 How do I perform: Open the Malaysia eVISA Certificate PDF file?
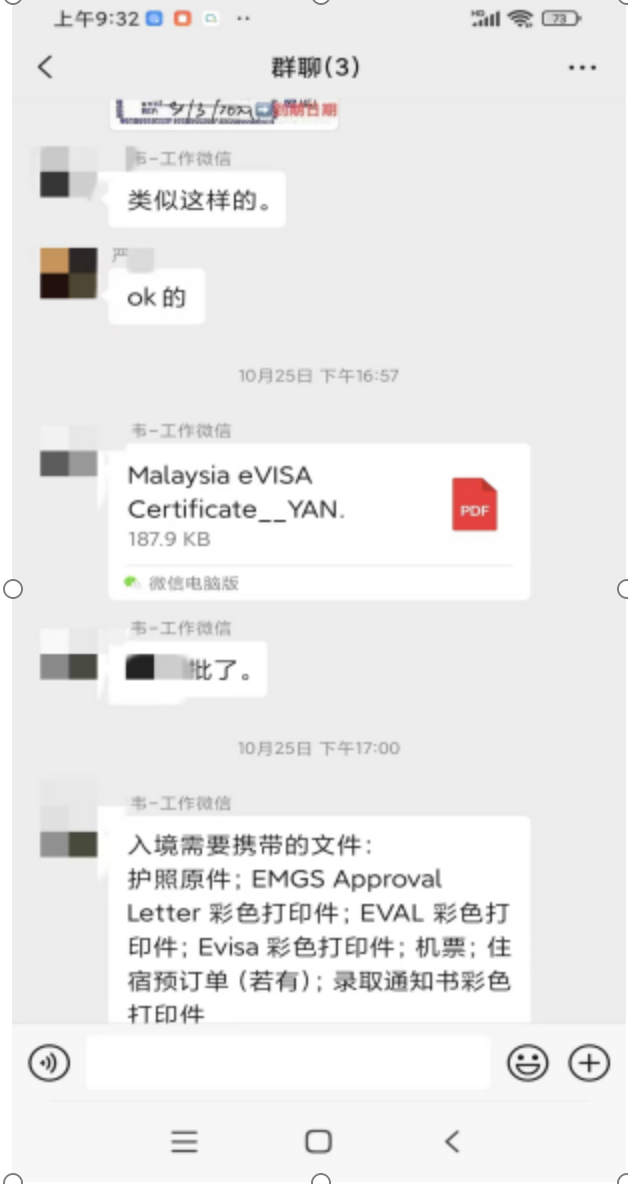coord(318,508)
